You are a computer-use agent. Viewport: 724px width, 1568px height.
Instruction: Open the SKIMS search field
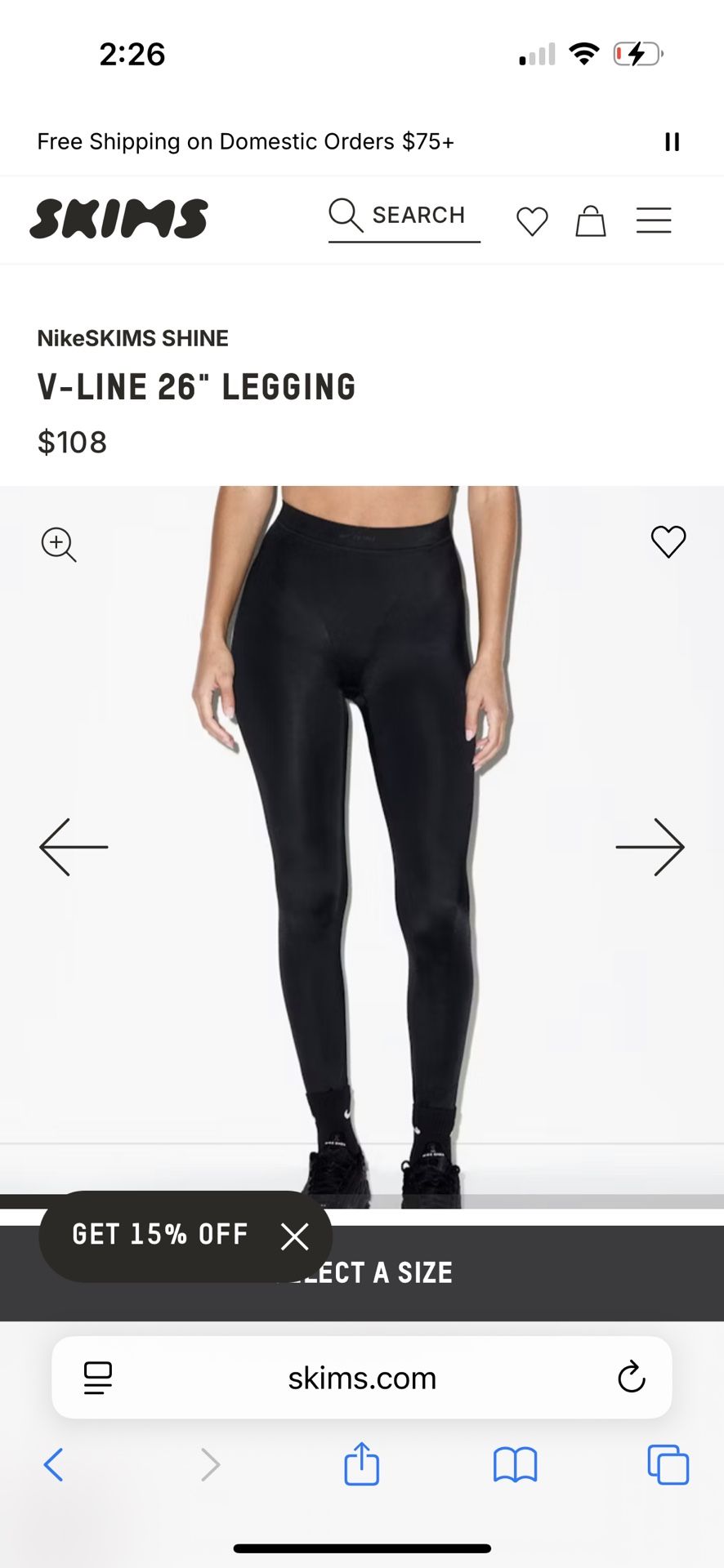pyautogui.click(x=404, y=216)
